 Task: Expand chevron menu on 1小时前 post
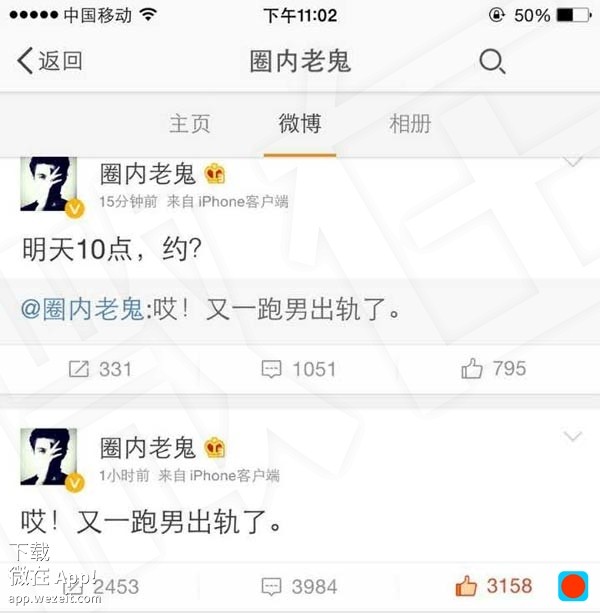573,437
